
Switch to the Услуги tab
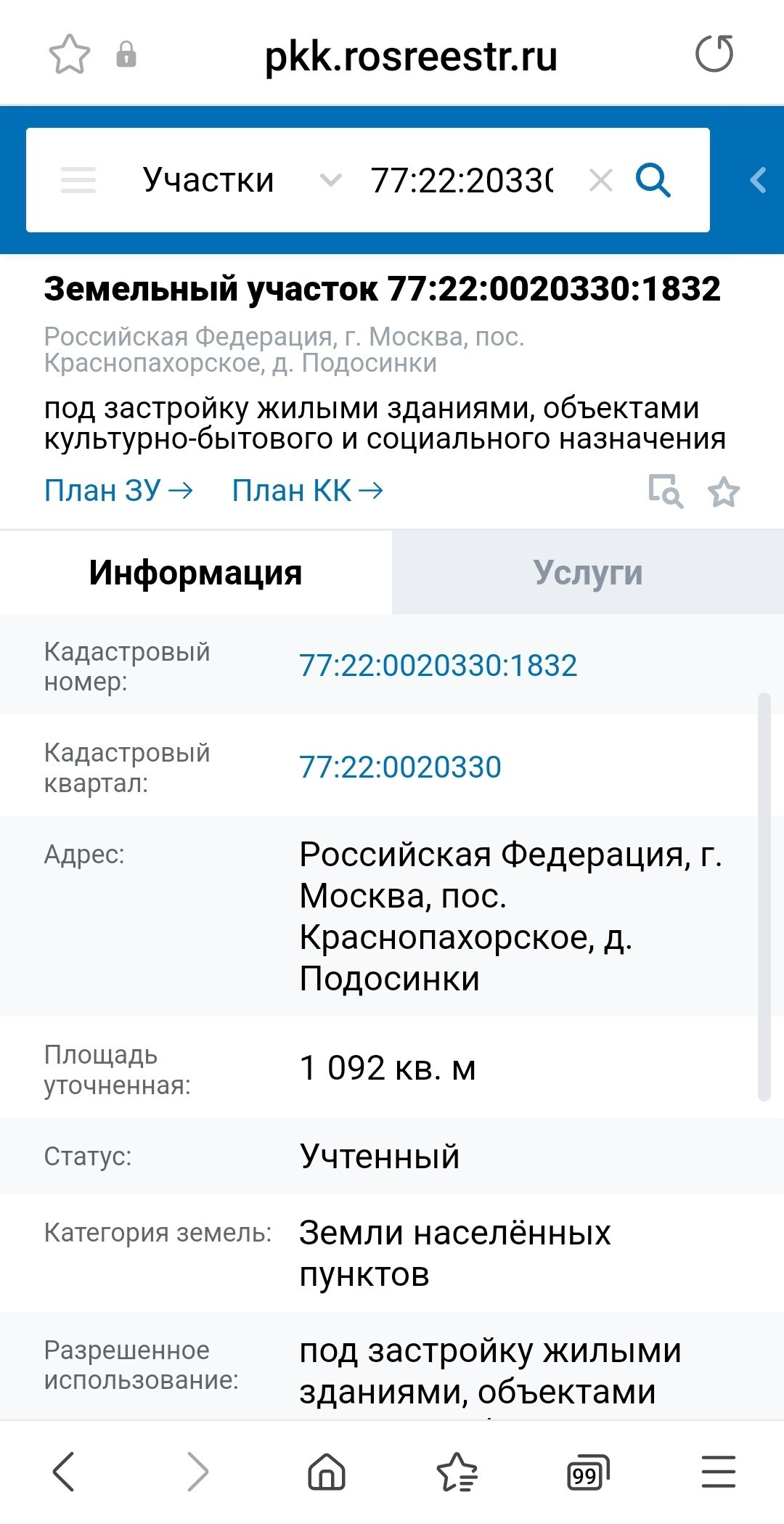click(x=588, y=572)
